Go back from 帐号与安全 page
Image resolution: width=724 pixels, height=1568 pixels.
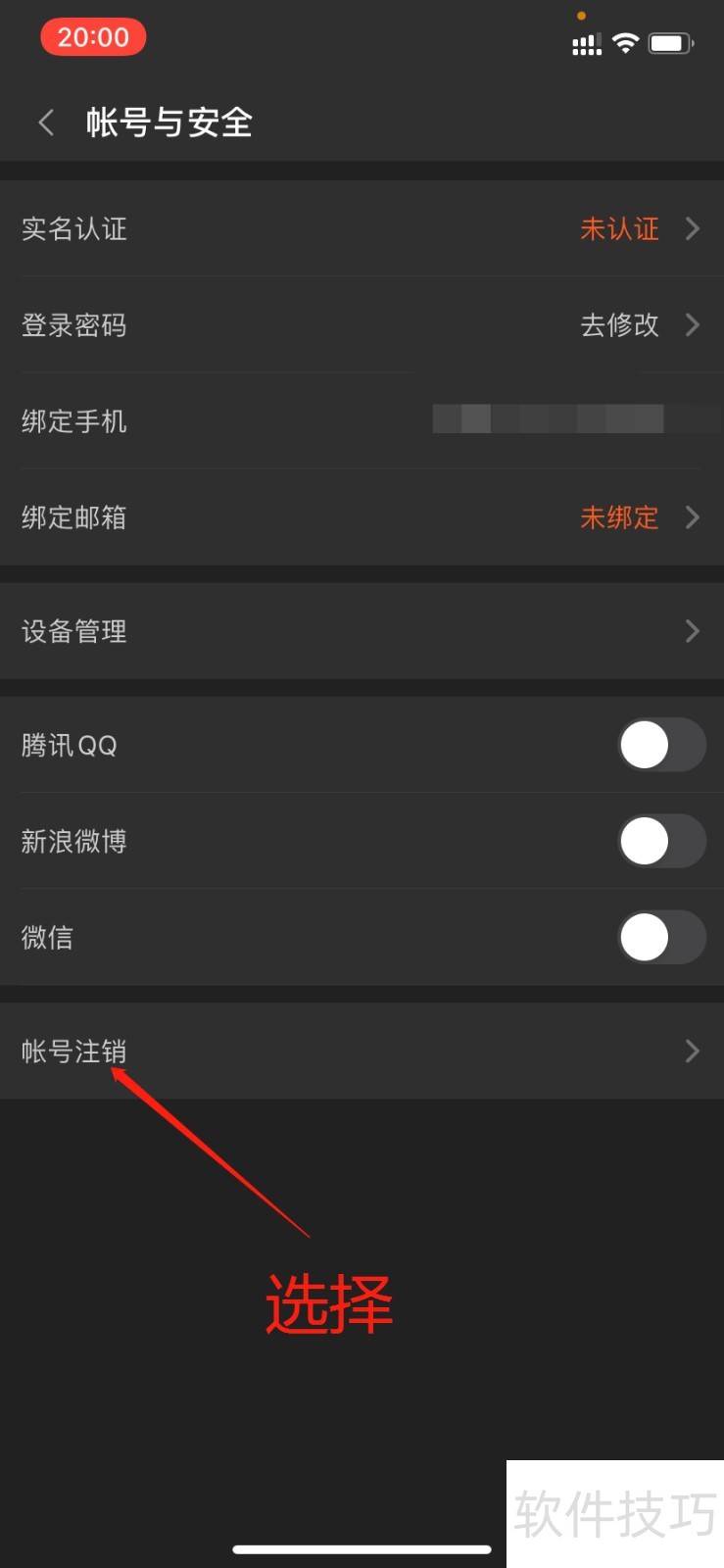coord(45,122)
